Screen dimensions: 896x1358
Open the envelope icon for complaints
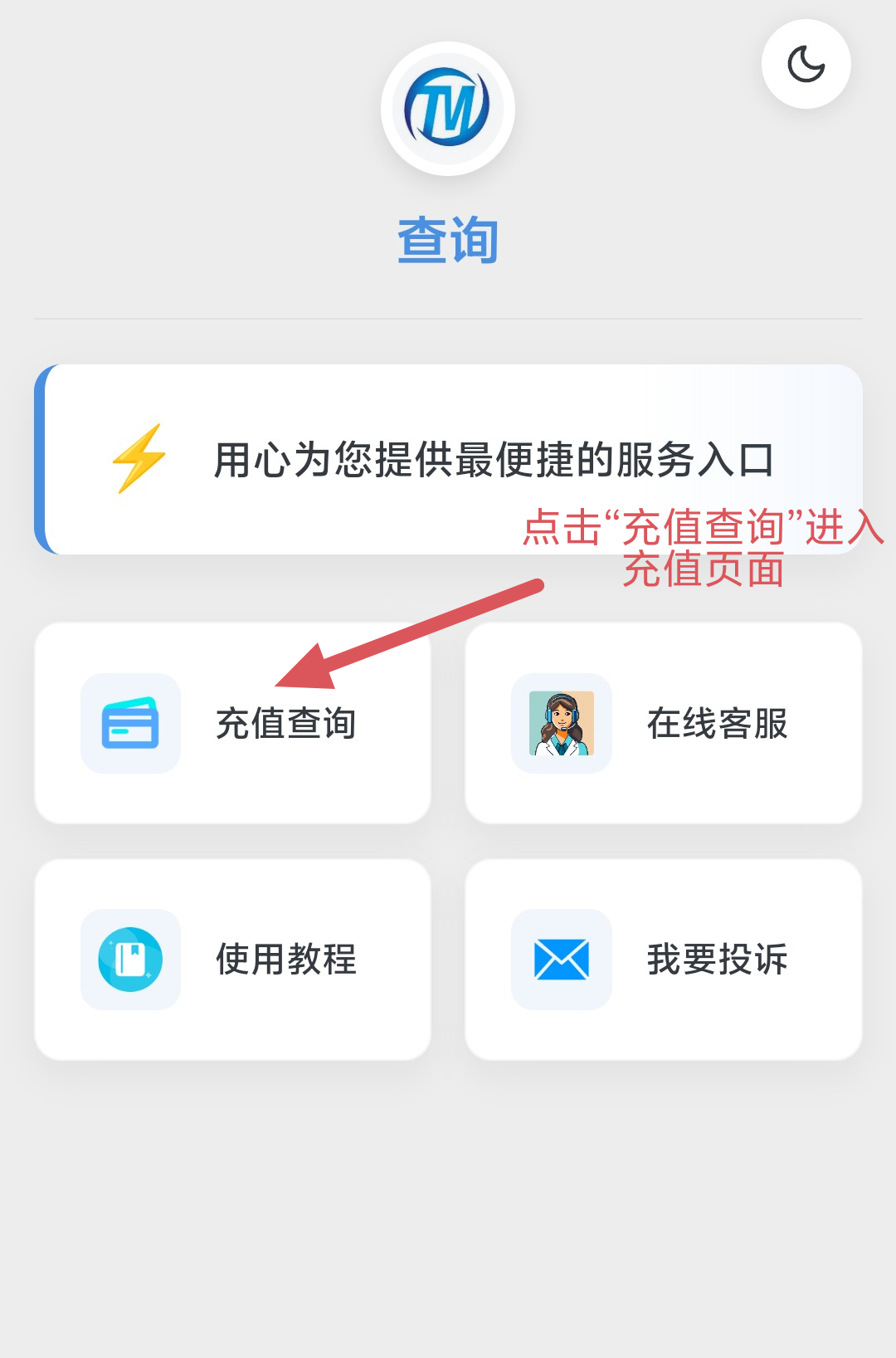click(x=562, y=958)
